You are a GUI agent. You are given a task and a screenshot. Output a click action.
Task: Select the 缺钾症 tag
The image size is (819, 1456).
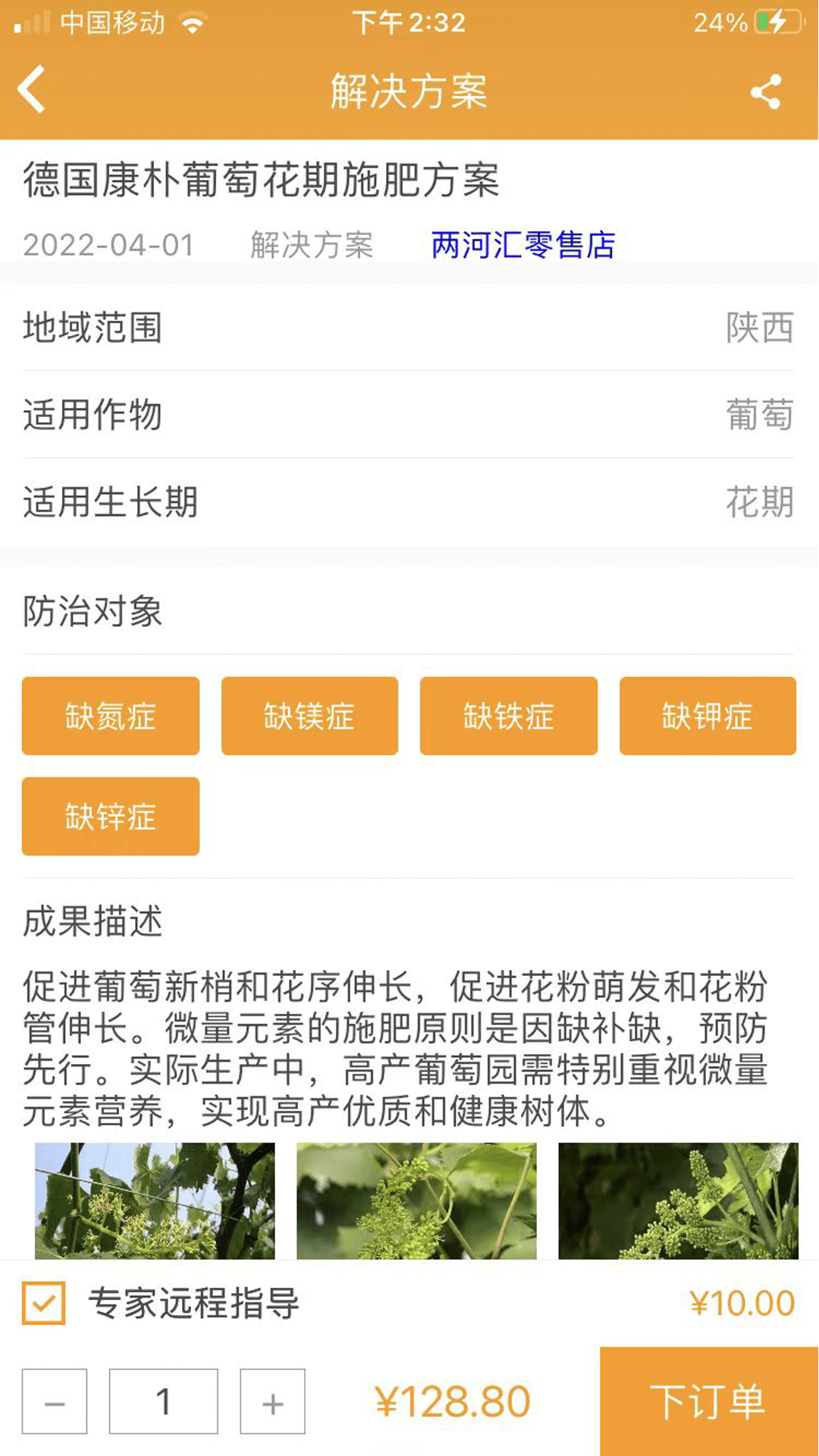point(707,716)
